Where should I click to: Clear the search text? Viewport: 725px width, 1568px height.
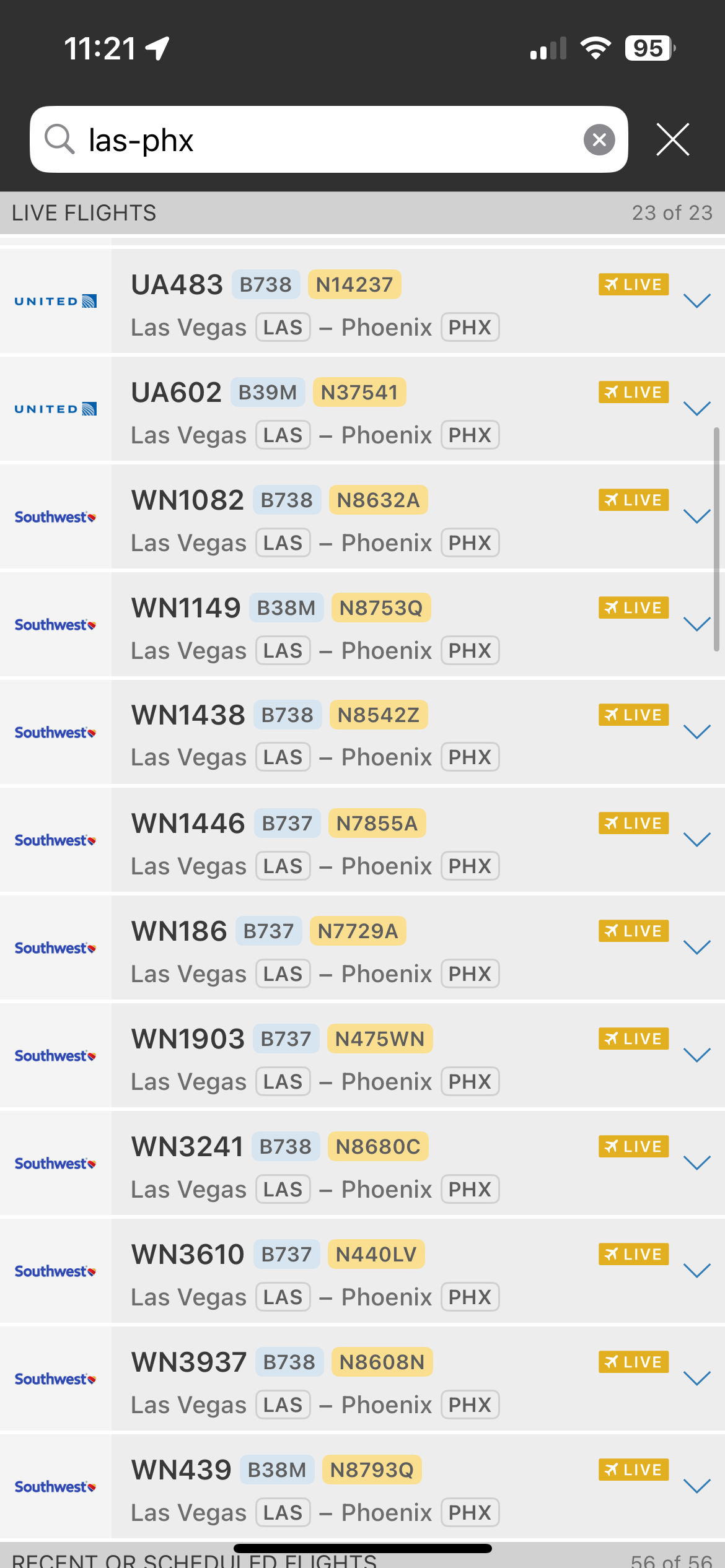[599, 140]
